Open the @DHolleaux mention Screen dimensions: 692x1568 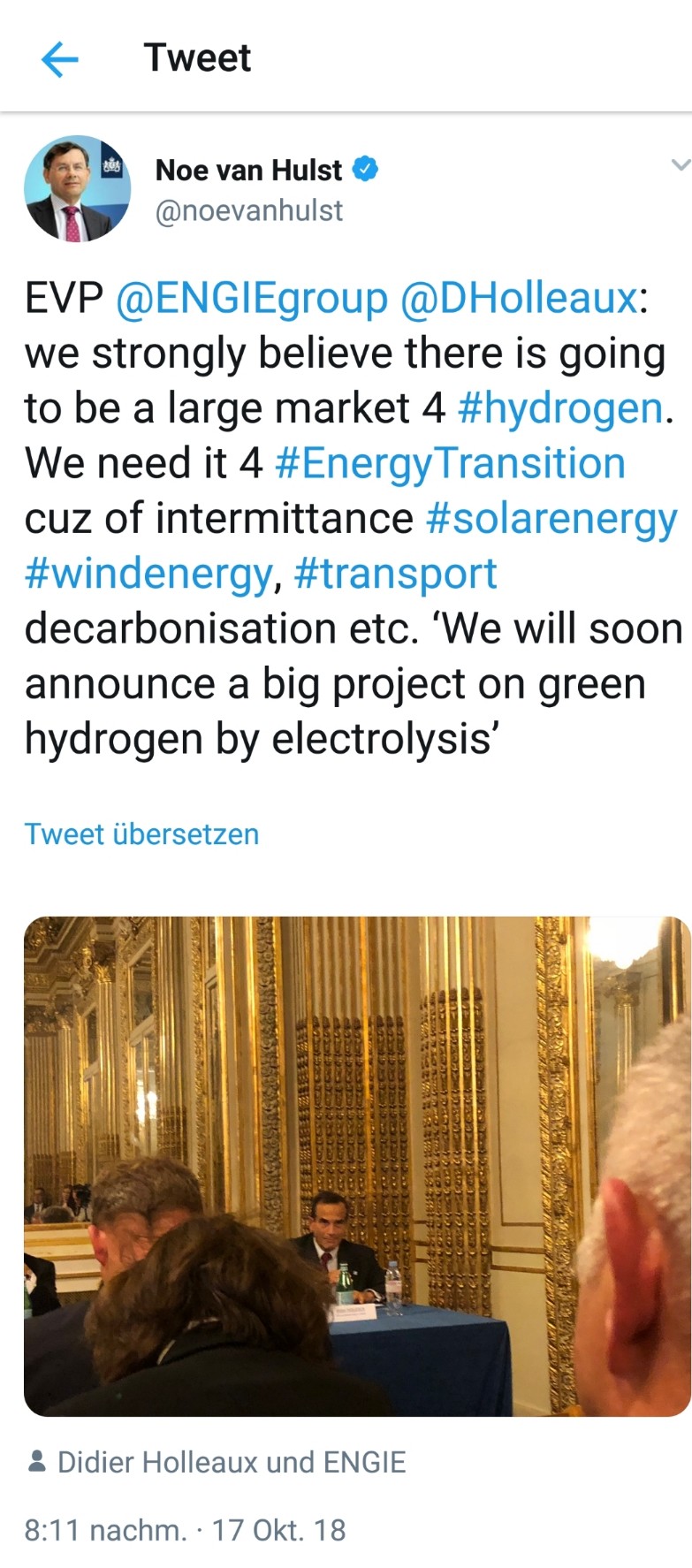(x=519, y=299)
